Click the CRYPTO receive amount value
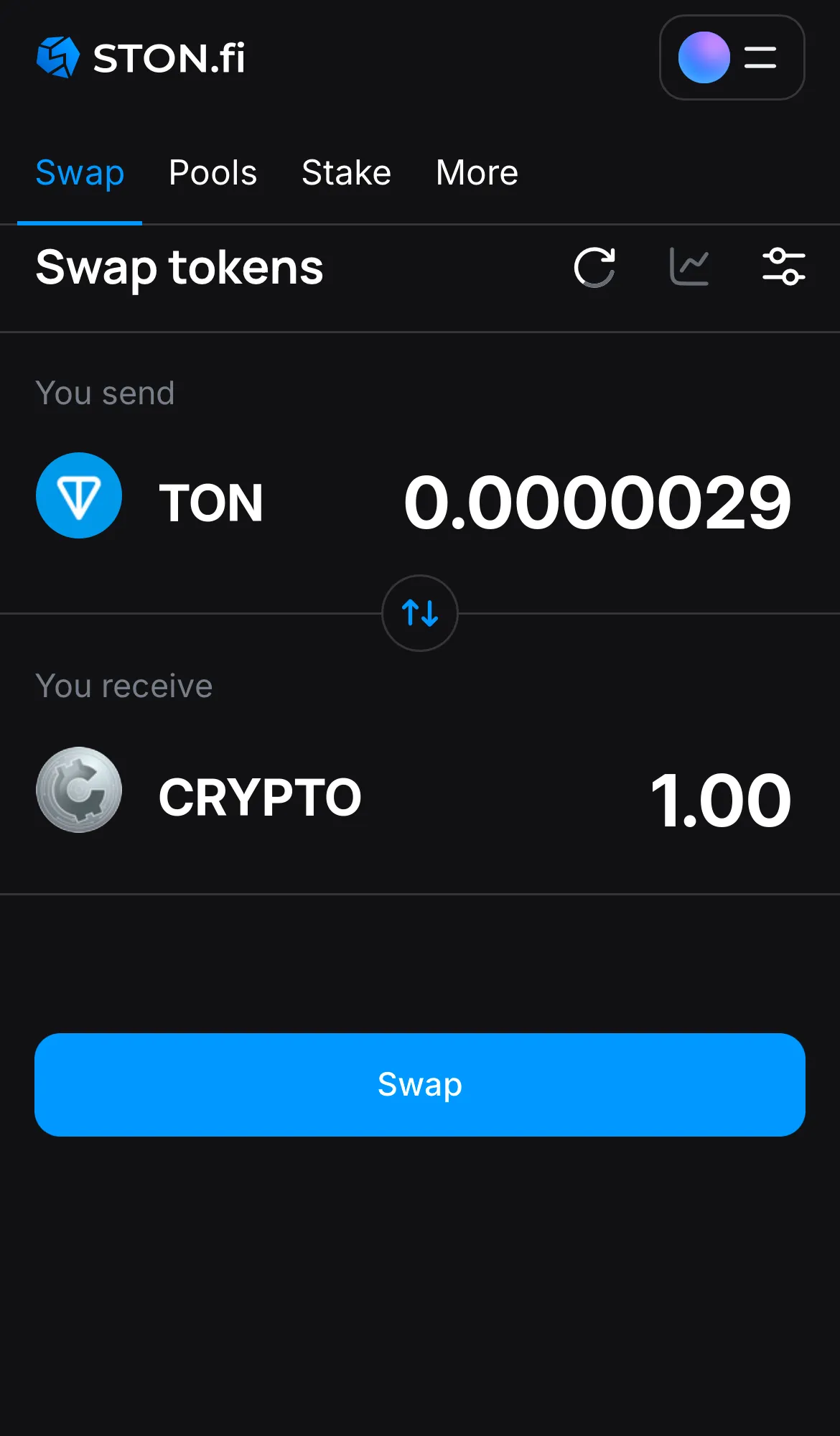The image size is (840, 1436). pyautogui.click(x=719, y=798)
